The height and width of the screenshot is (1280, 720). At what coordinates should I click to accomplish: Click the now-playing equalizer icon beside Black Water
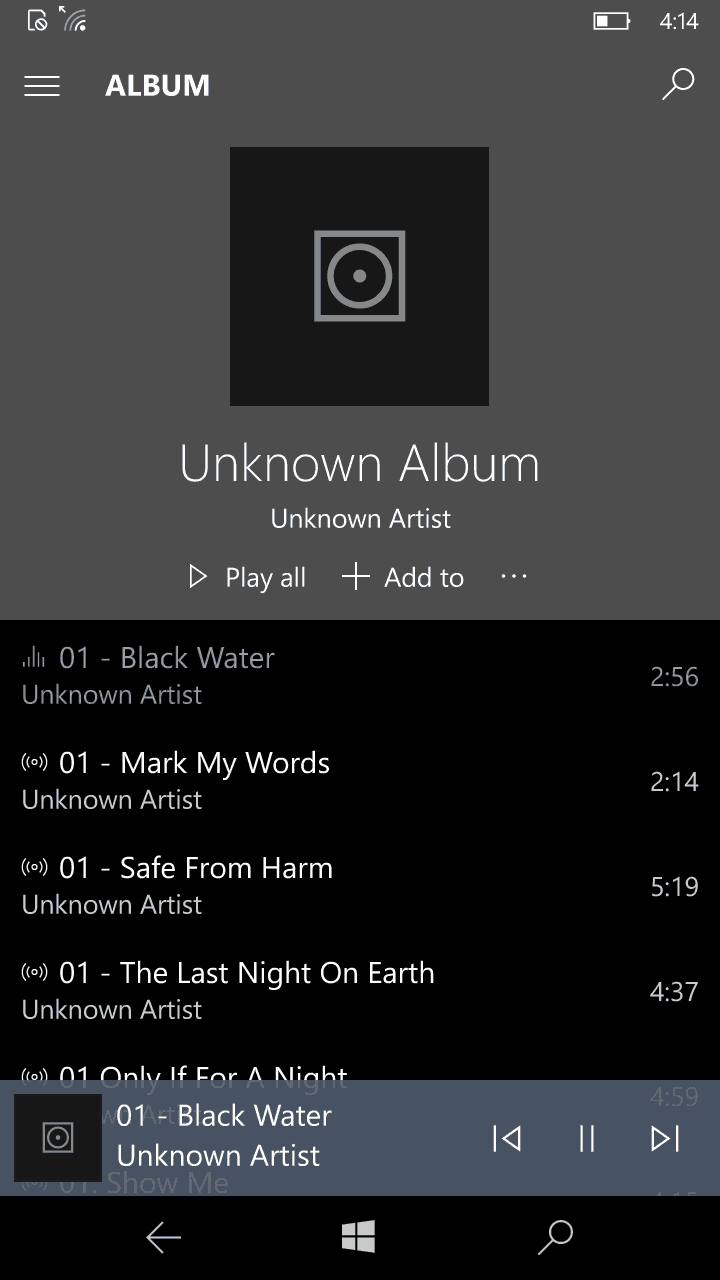33,657
